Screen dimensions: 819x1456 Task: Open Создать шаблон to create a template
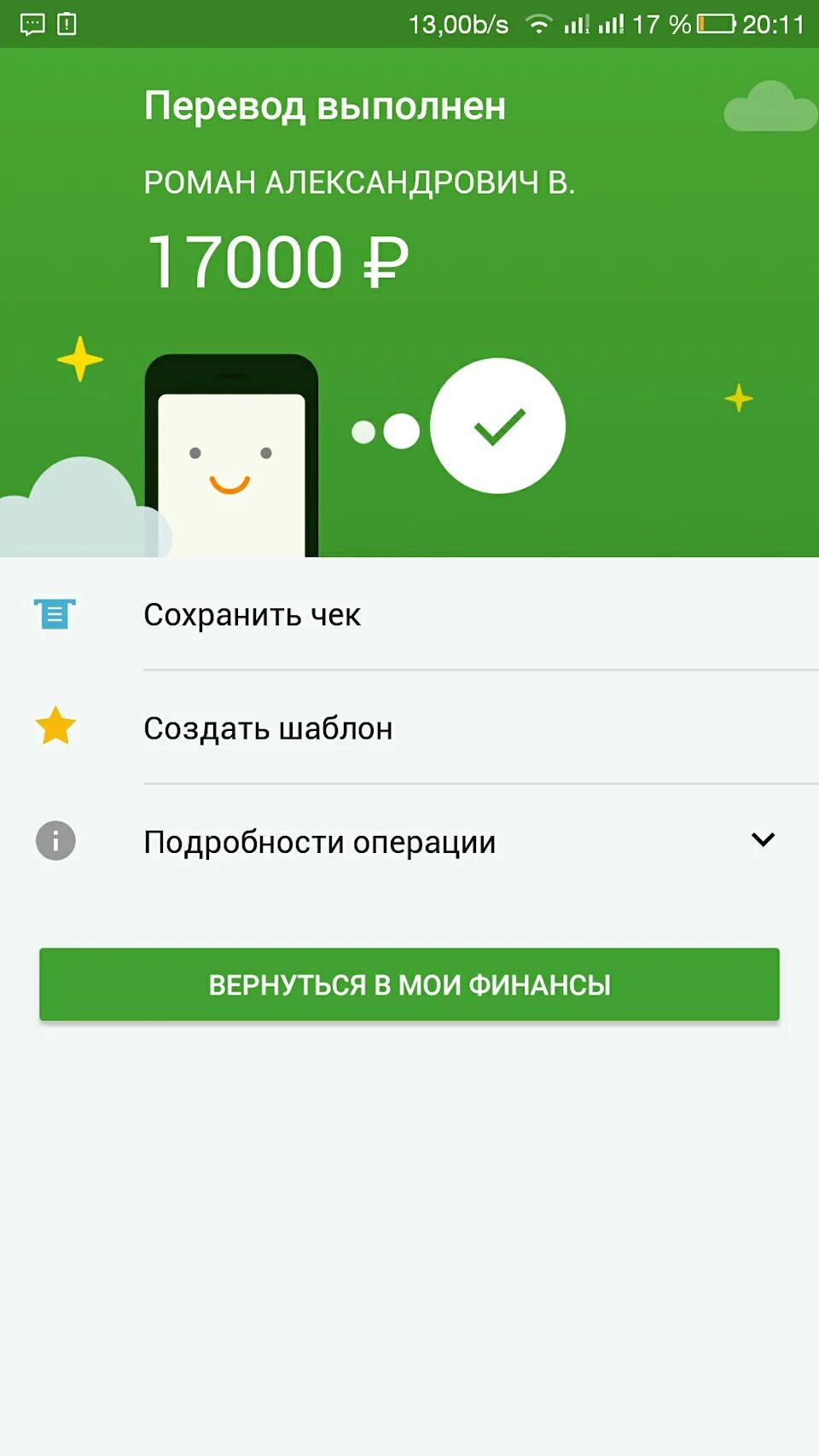tap(409, 728)
